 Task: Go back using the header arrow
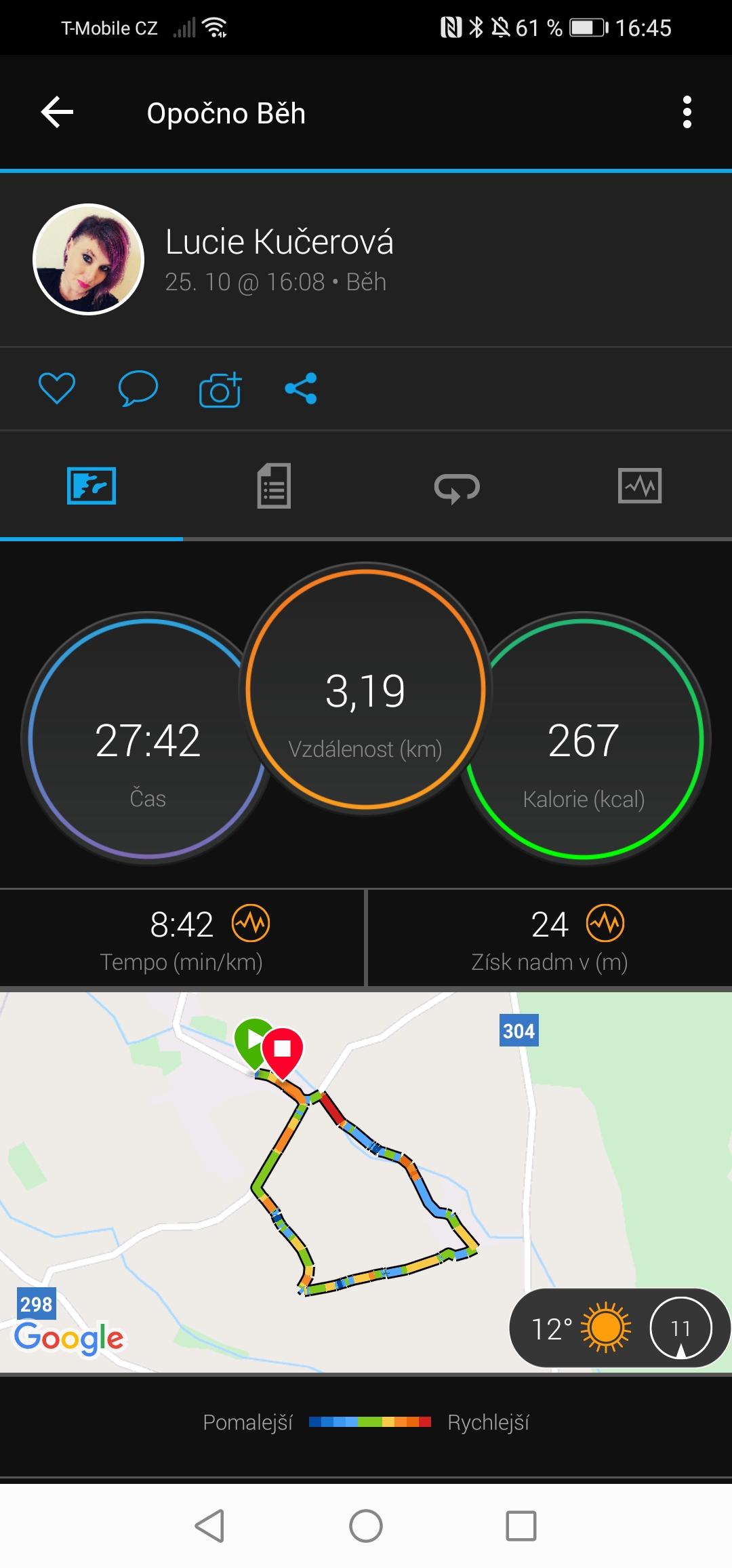coord(57,112)
